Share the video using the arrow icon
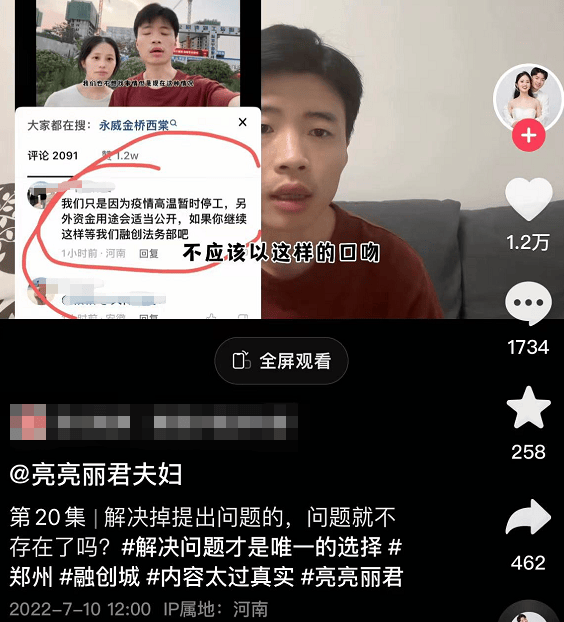Viewport: 564px width, 622px height. click(528, 517)
